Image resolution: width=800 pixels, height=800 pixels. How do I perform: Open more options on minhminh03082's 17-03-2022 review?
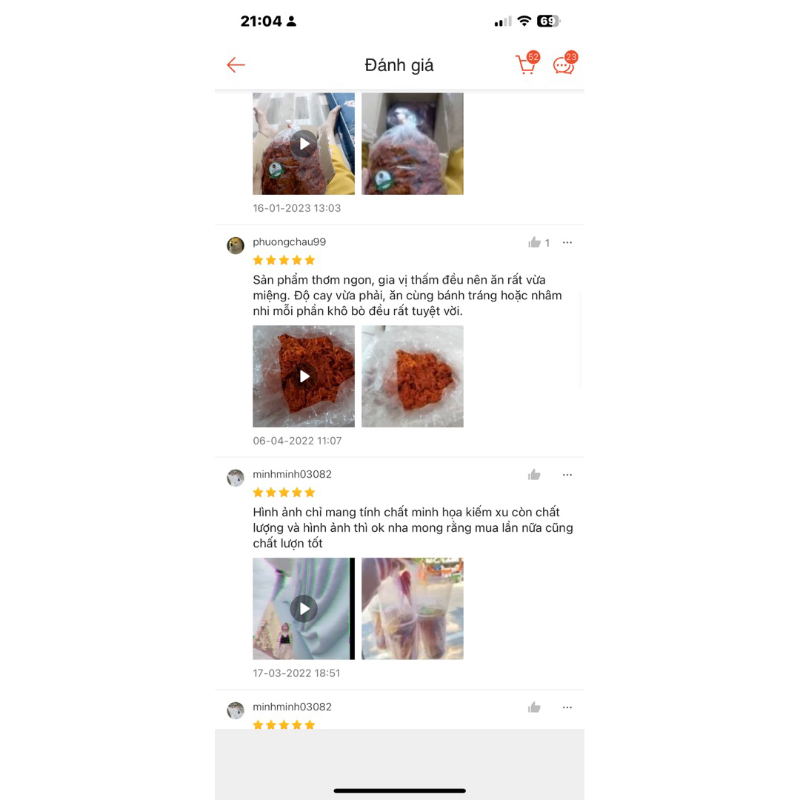567,475
